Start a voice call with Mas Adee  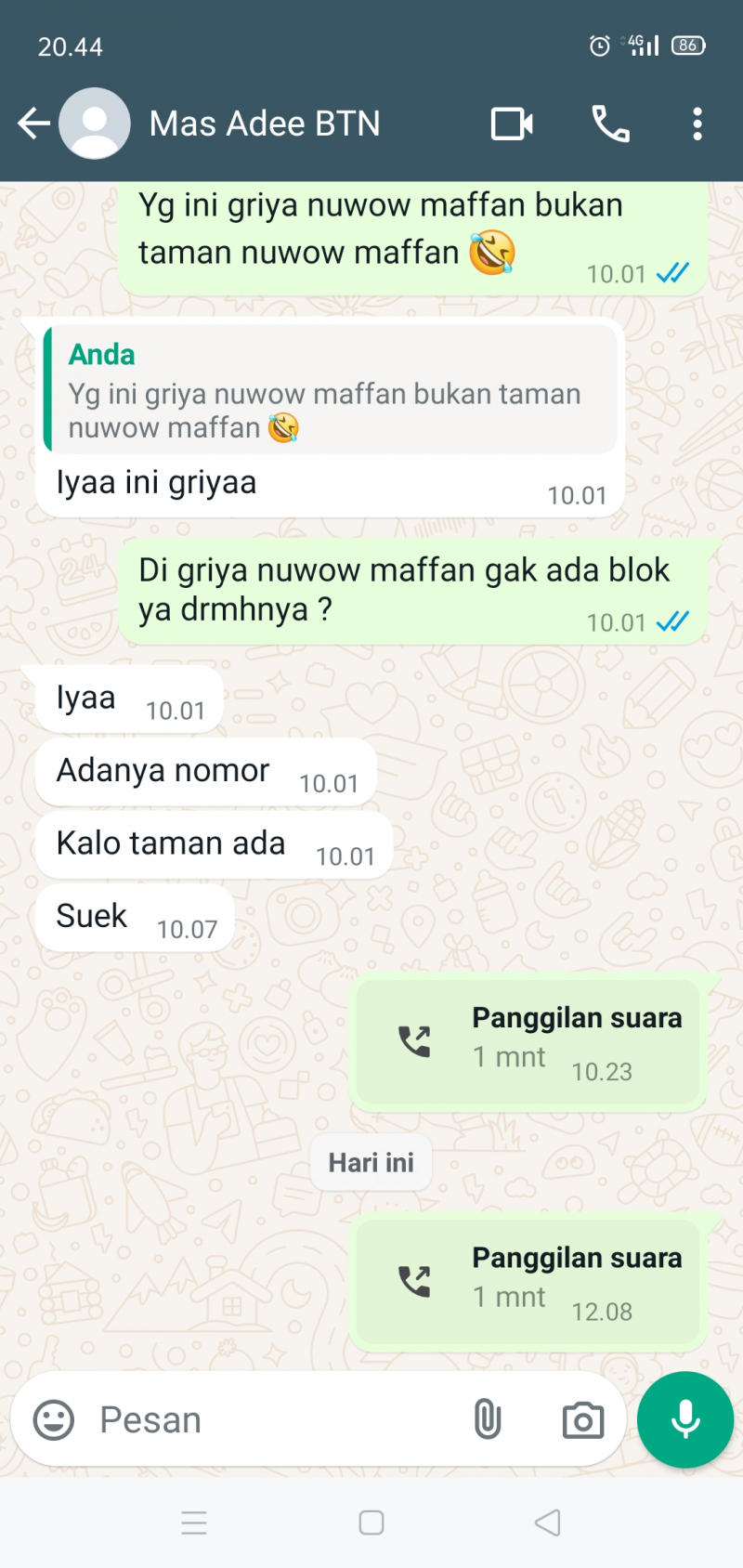(610, 124)
